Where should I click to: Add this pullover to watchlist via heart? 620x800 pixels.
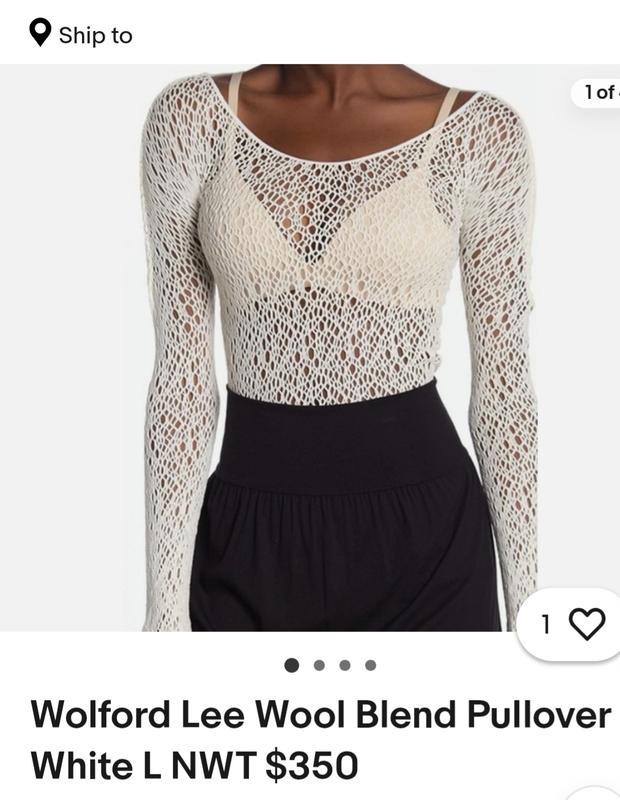586,624
